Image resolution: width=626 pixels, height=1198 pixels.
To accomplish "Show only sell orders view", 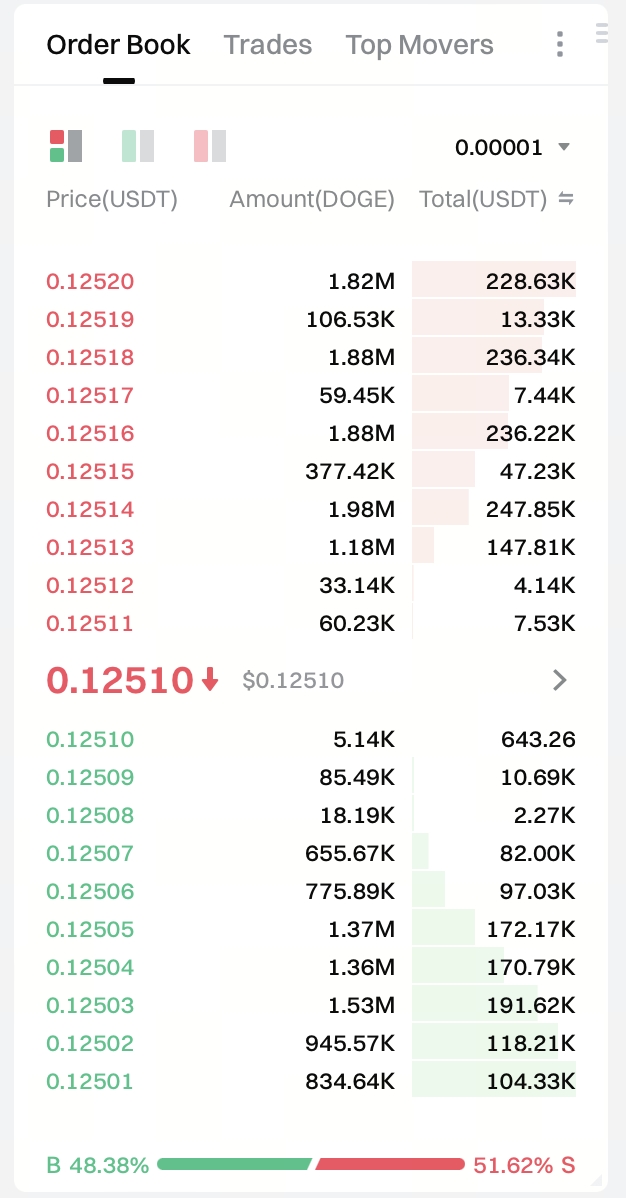I will [210, 146].
